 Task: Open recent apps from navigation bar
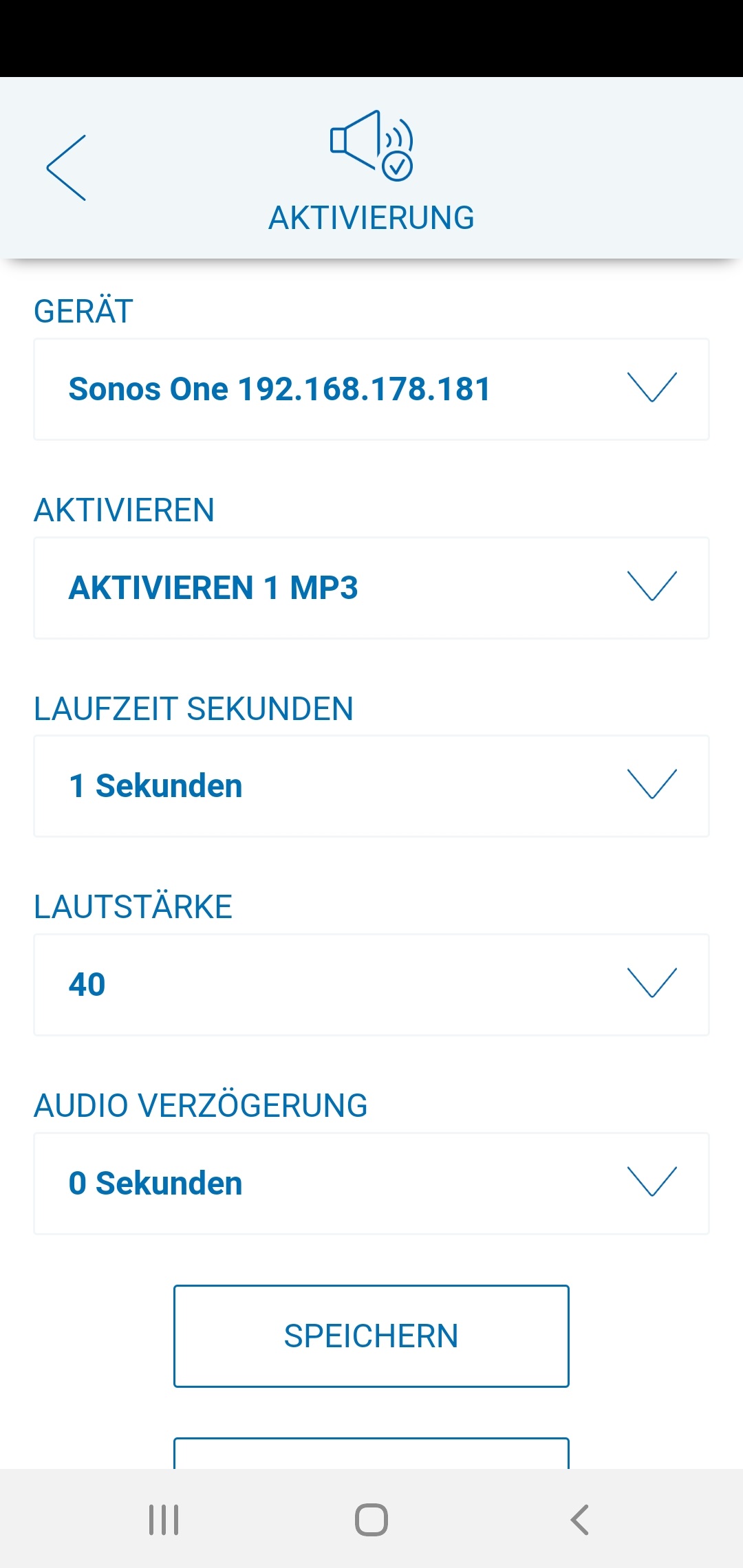click(164, 1520)
